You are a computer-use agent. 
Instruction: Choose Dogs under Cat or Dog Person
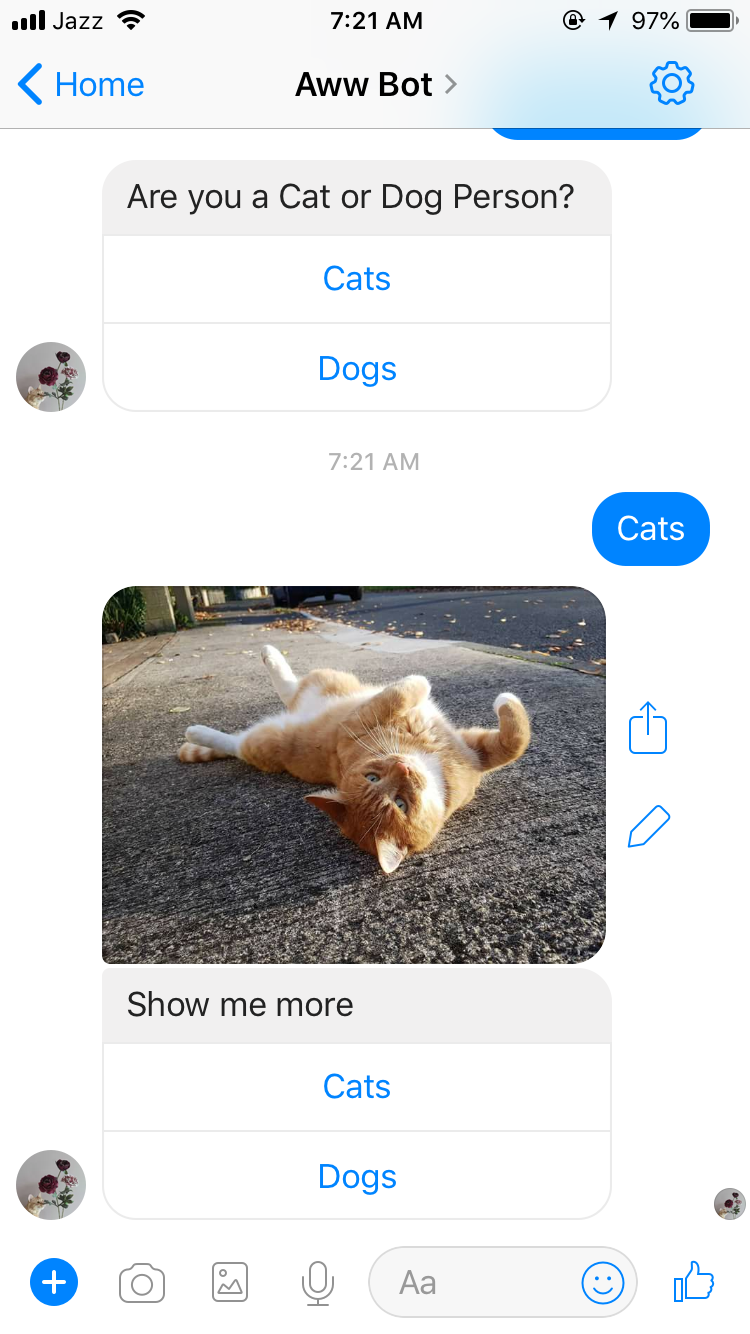[357, 368]
